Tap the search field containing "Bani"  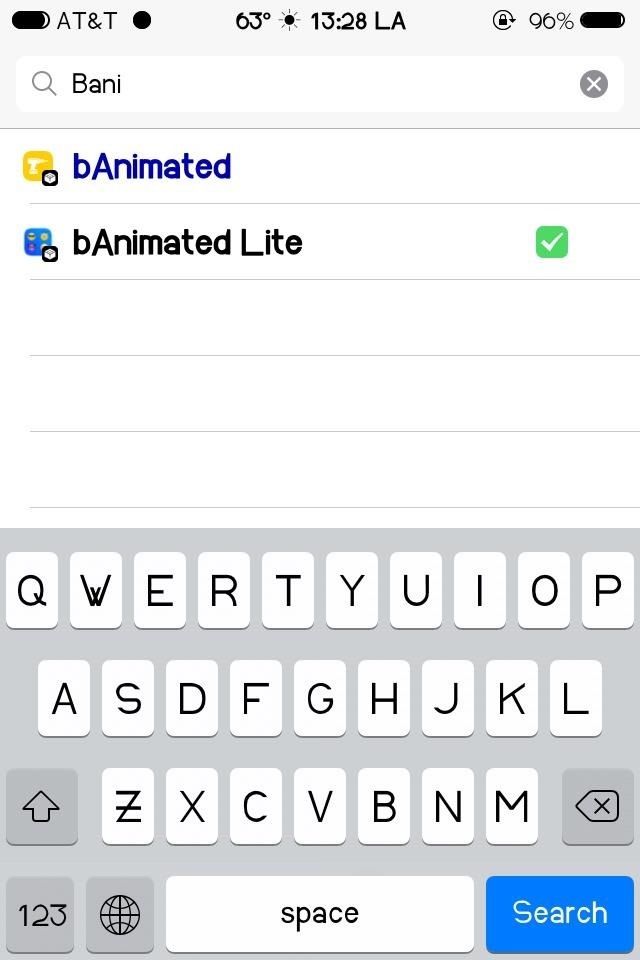(x=300, y=84)
